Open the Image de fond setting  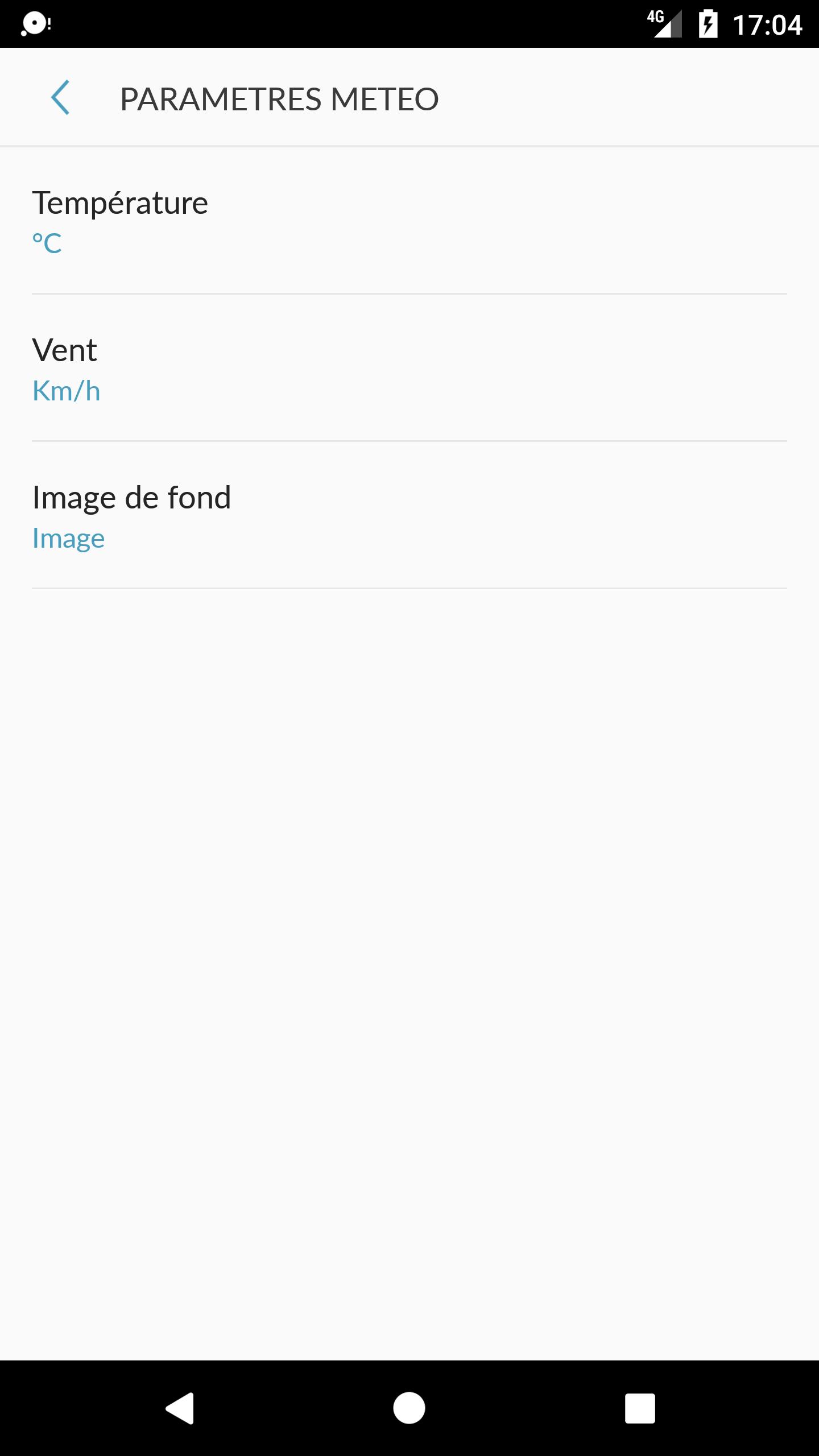[409, 515]
